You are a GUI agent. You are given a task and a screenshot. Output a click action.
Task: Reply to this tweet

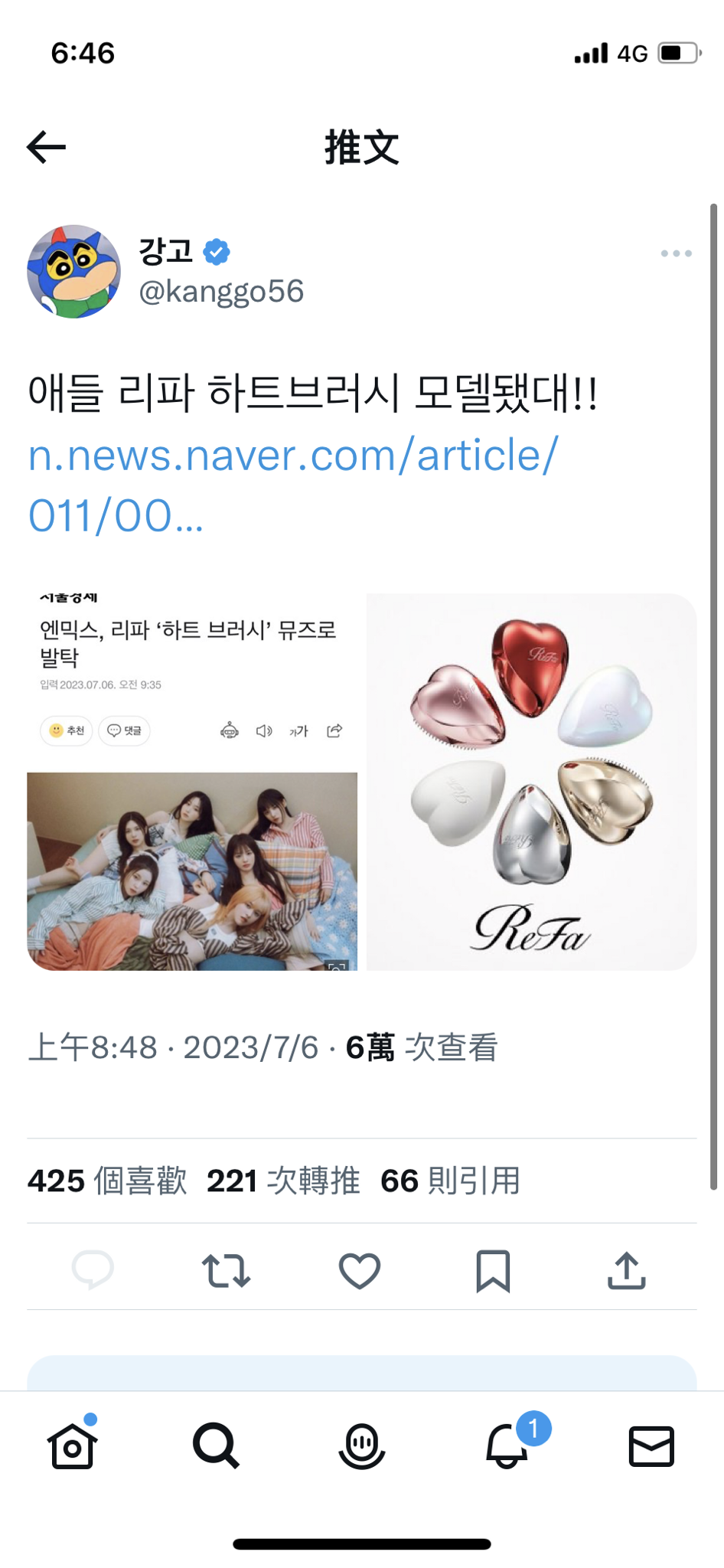point(93,1270)
